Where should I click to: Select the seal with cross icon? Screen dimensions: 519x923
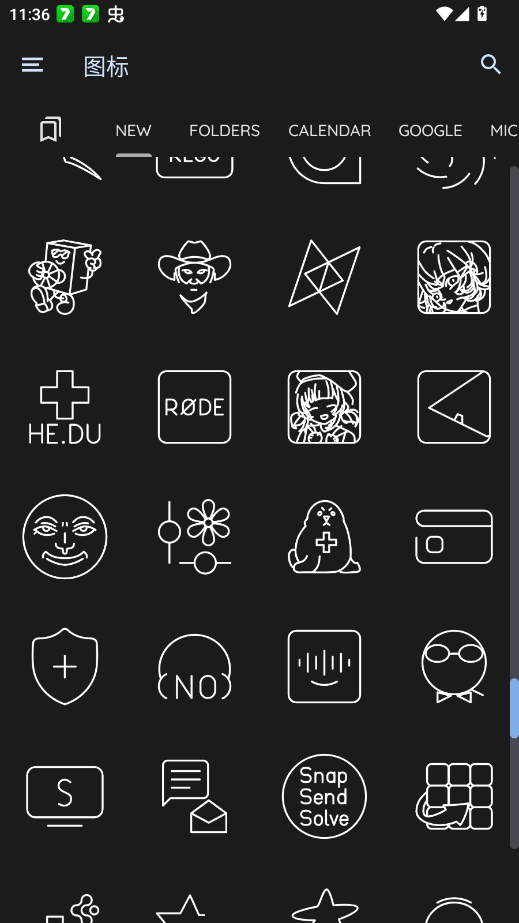click(324, 536)
